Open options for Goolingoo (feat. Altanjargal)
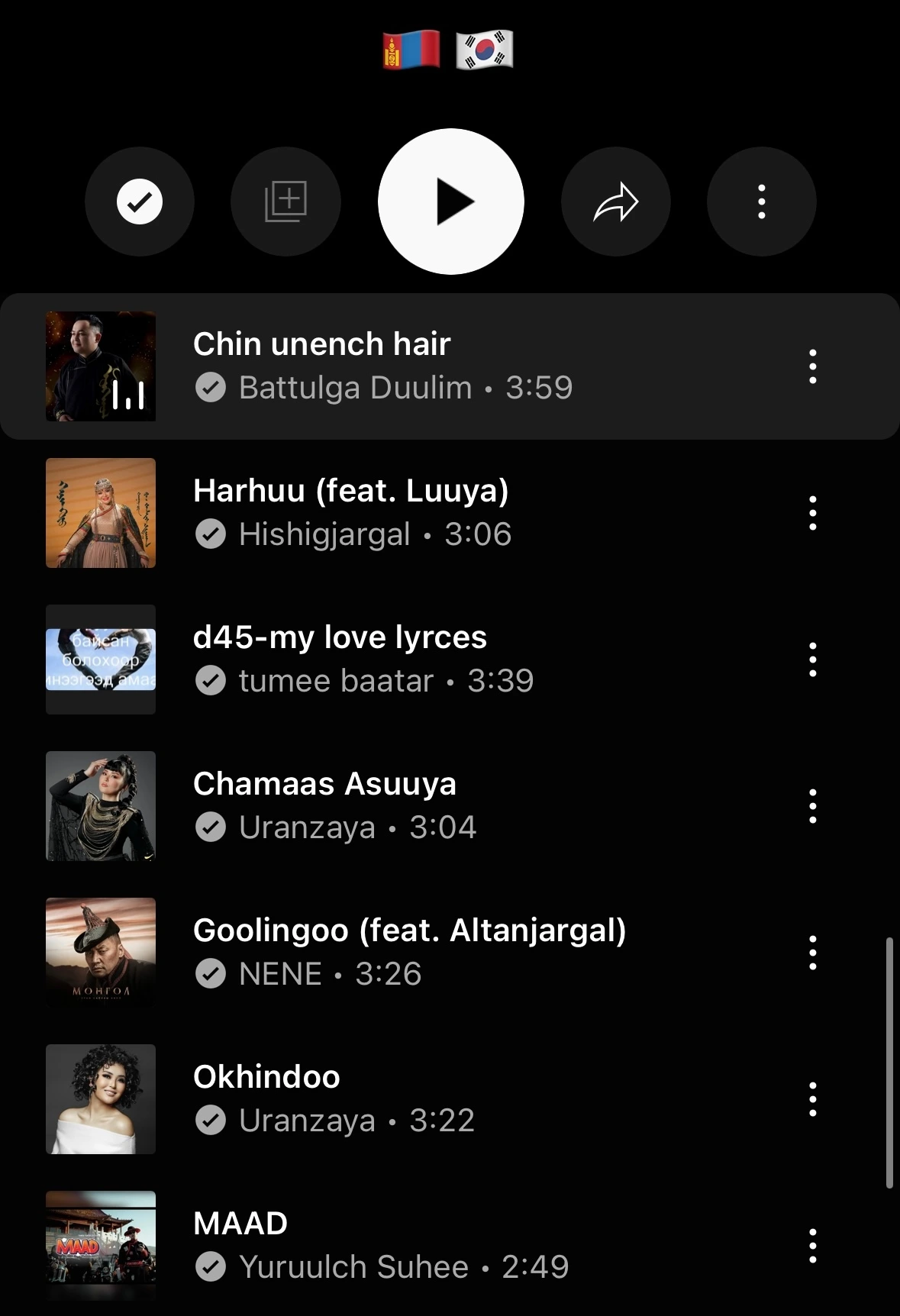 click(813, 953)
